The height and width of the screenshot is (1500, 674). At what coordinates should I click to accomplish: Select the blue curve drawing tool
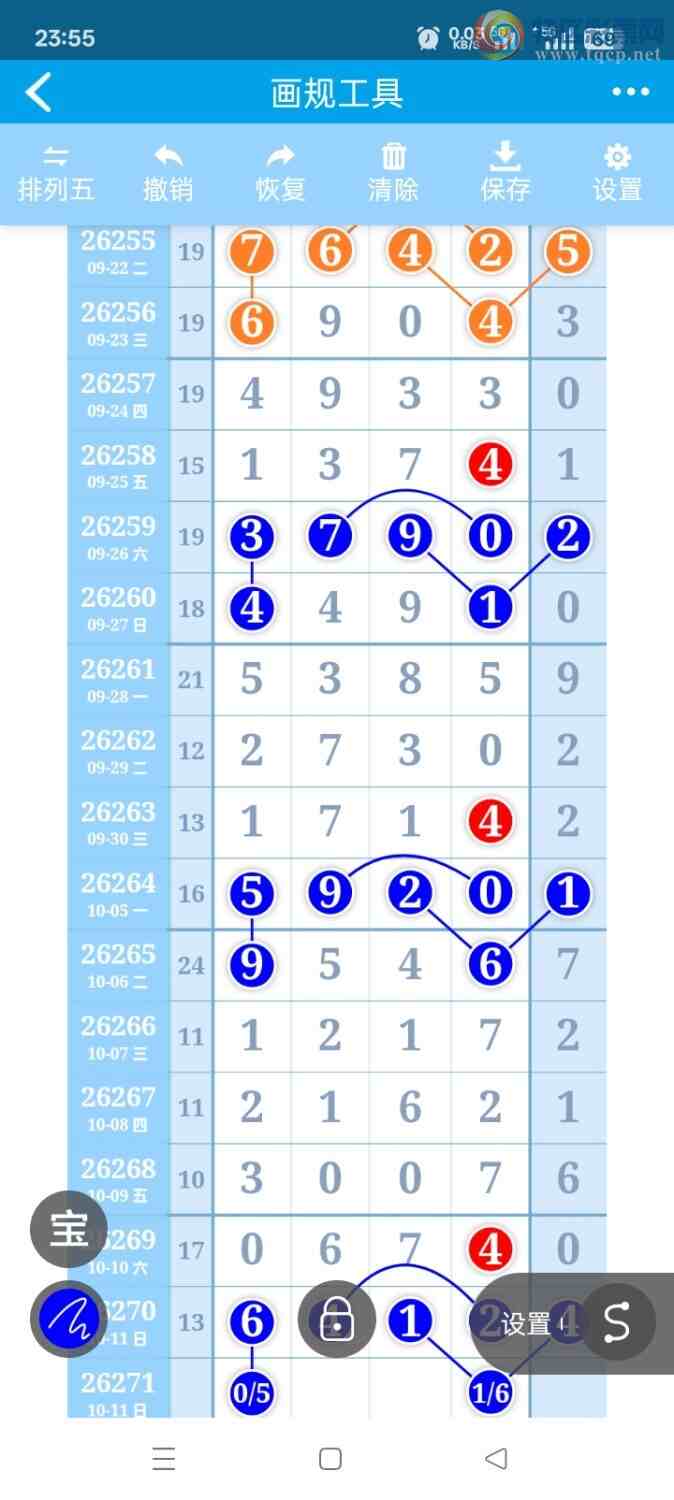coord(69,1319)
